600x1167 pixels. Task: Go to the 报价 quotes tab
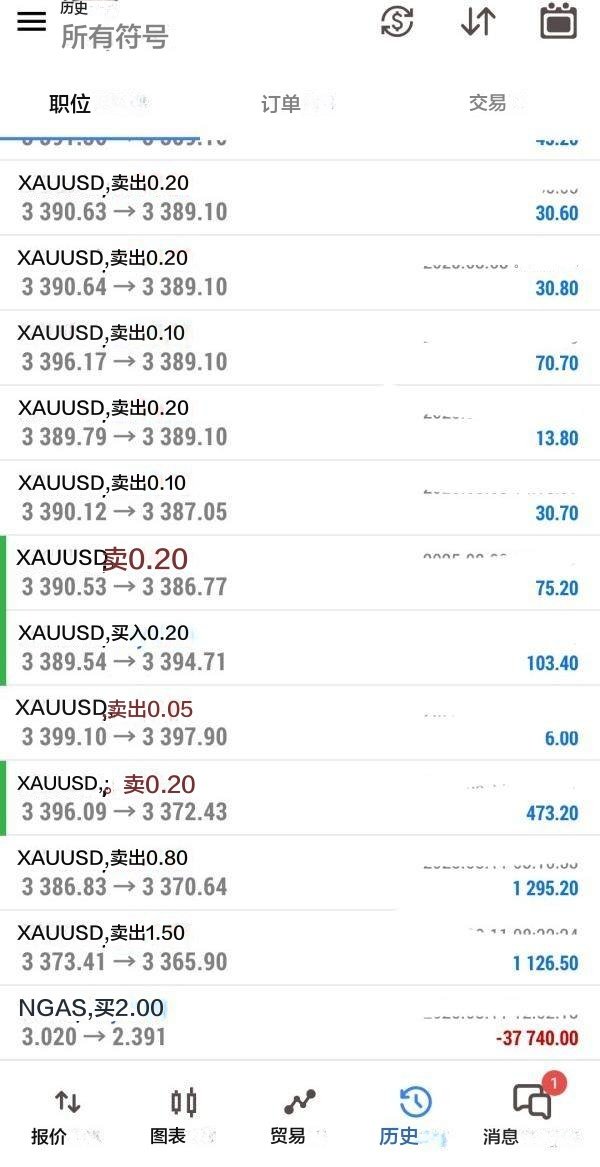(67, 1116)
